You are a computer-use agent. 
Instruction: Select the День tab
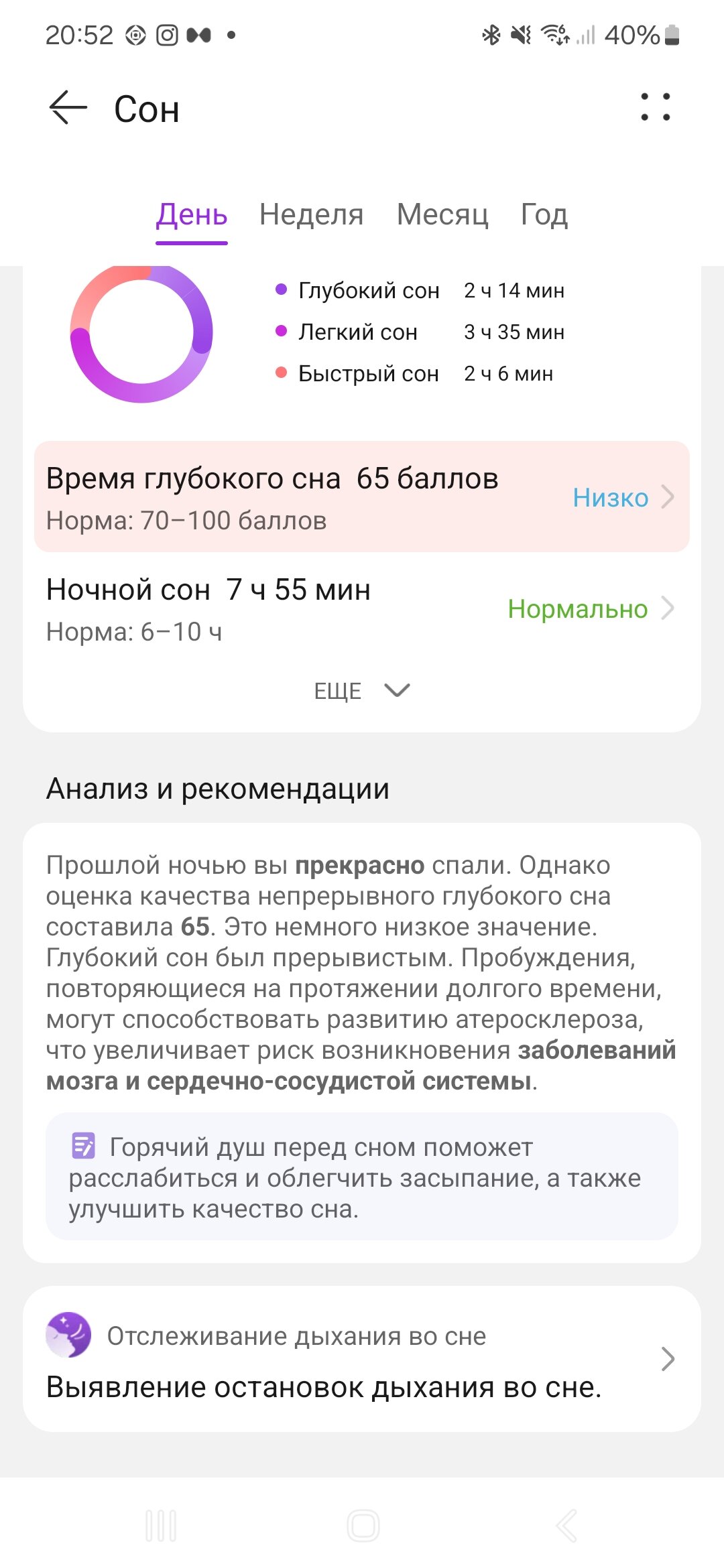192,215
